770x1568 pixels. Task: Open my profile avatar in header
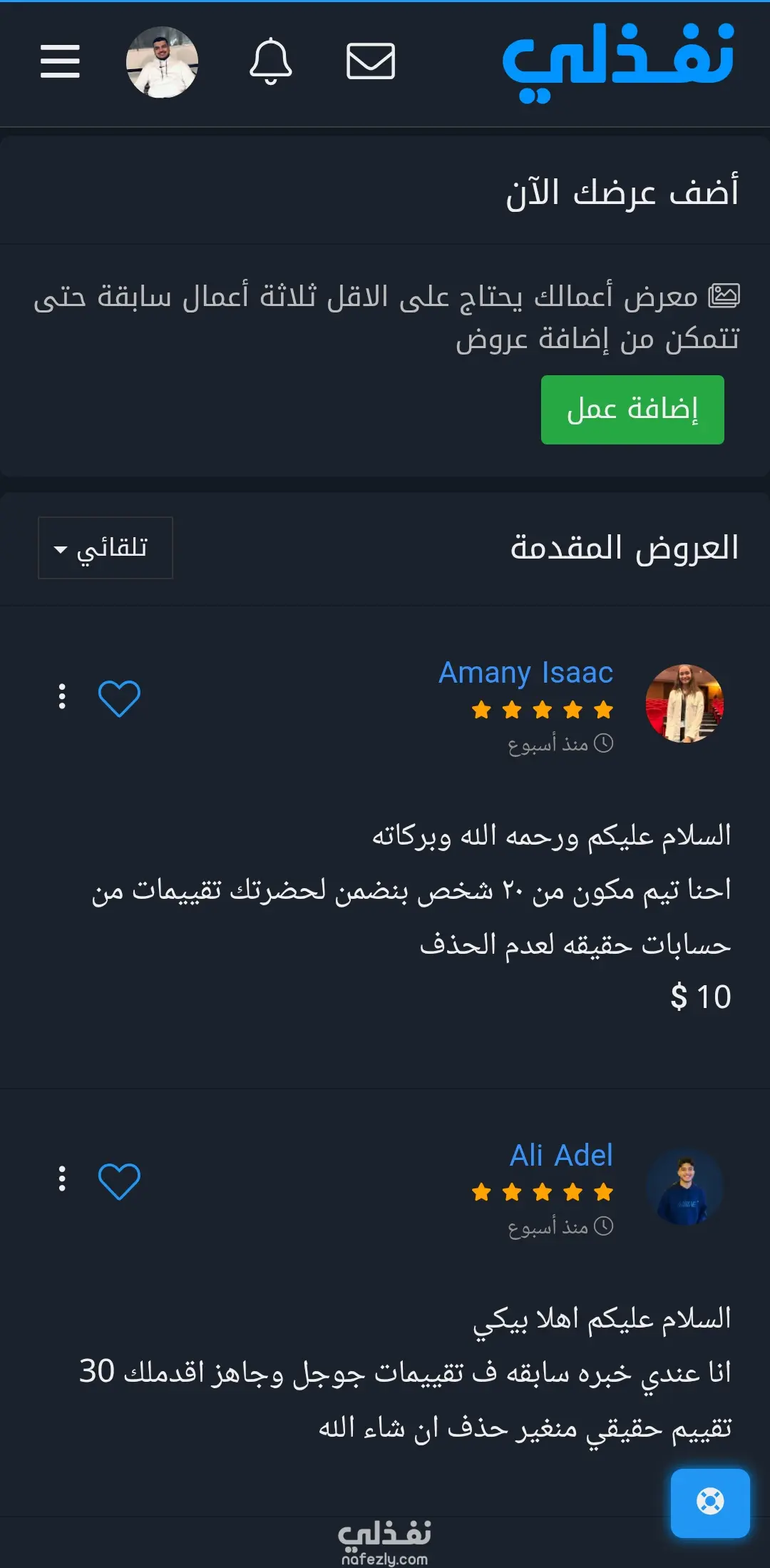(x=162, y=62)
